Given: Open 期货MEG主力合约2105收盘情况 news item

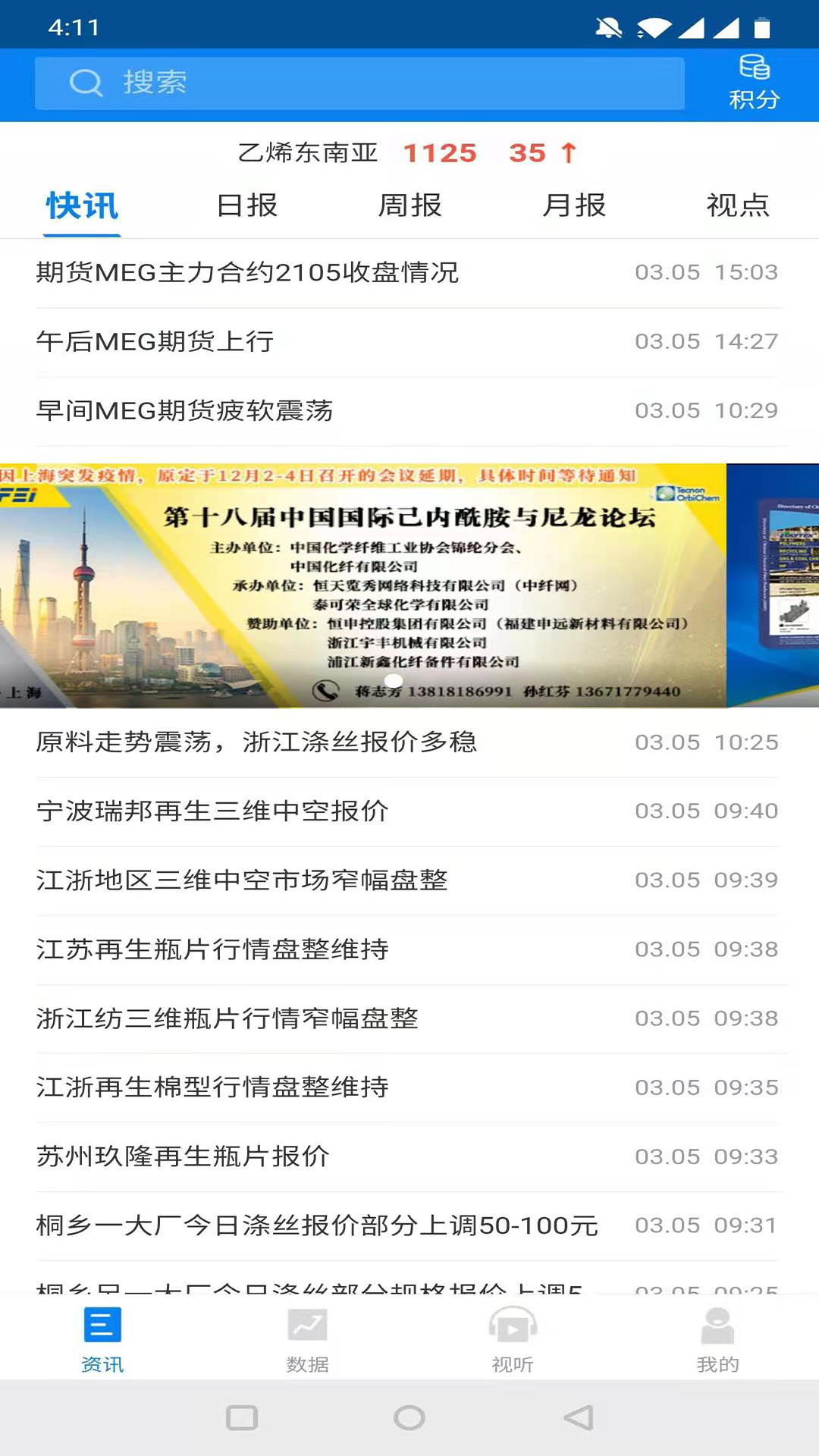Looking at the screenshot, I should 409,273.
